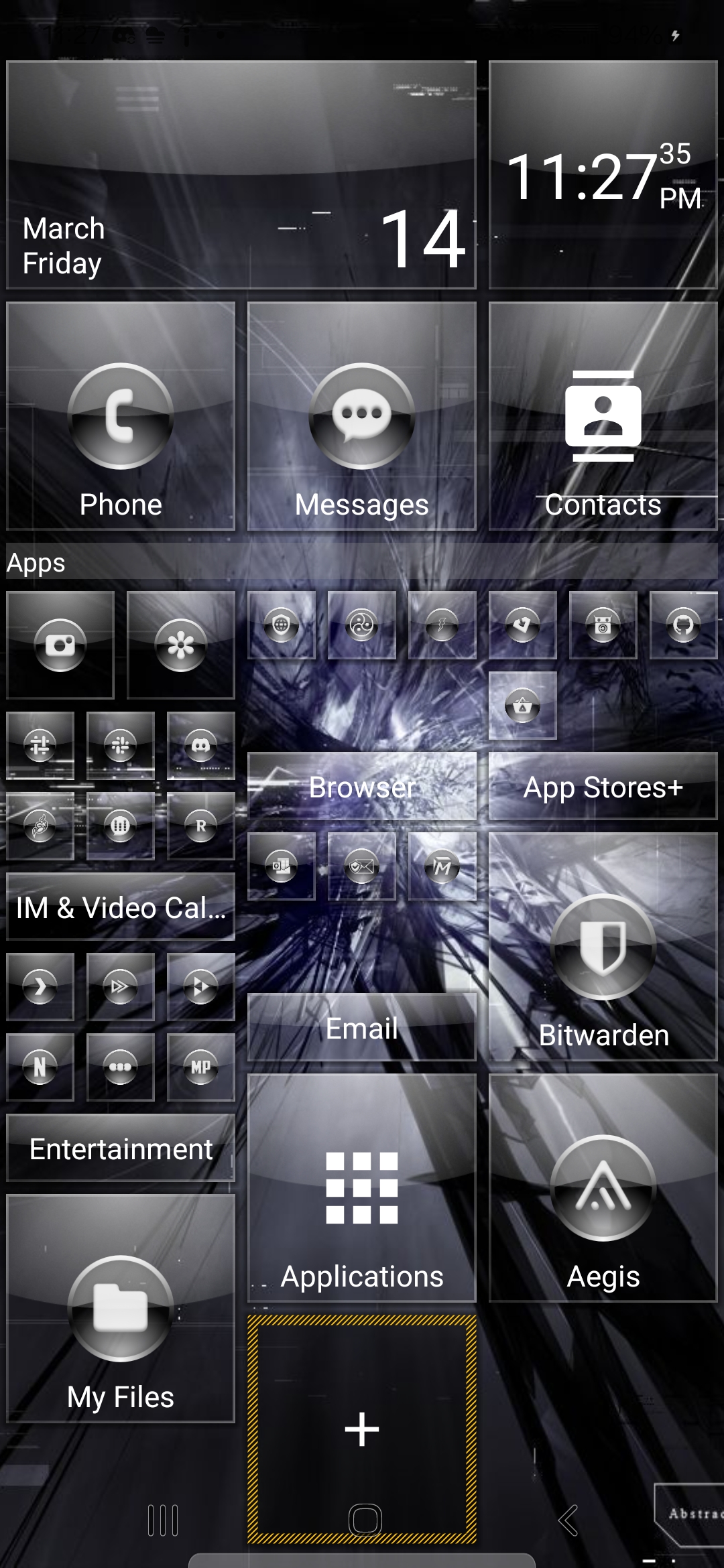The height and width of the screenshot is (1568, 724).
Task: Open the Discord icon
Action: pyautogui.click(x=200, y=745)
